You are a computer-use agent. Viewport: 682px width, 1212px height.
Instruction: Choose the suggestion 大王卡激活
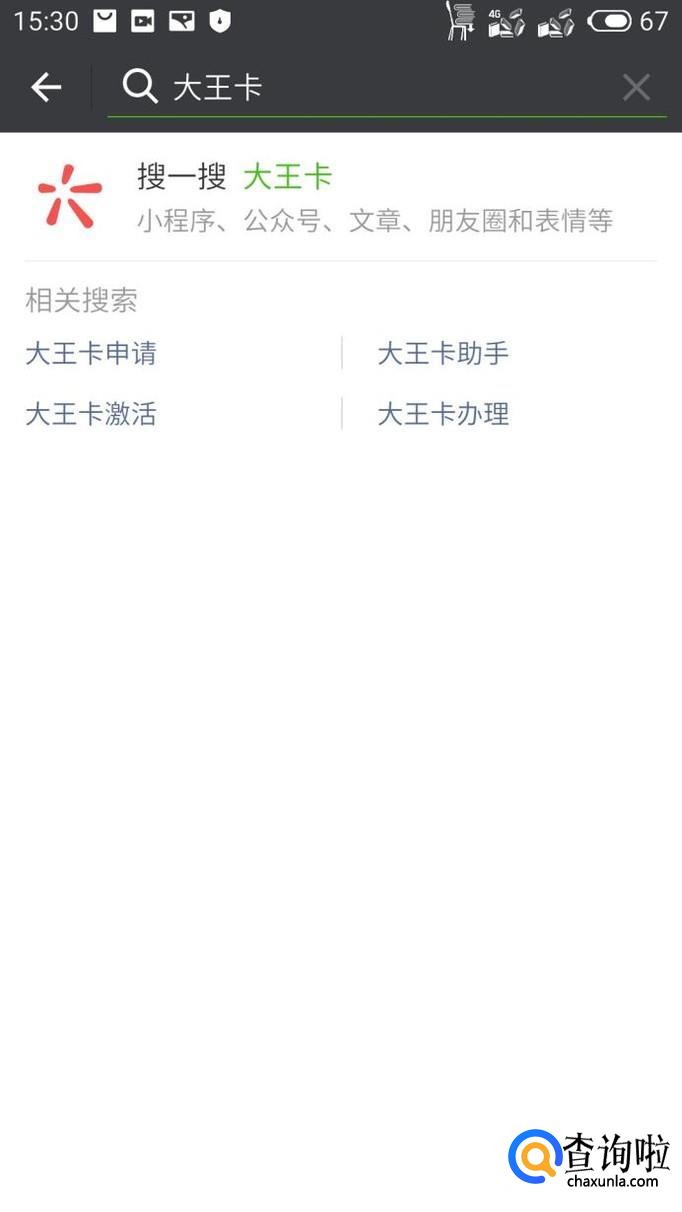(91, 413)
